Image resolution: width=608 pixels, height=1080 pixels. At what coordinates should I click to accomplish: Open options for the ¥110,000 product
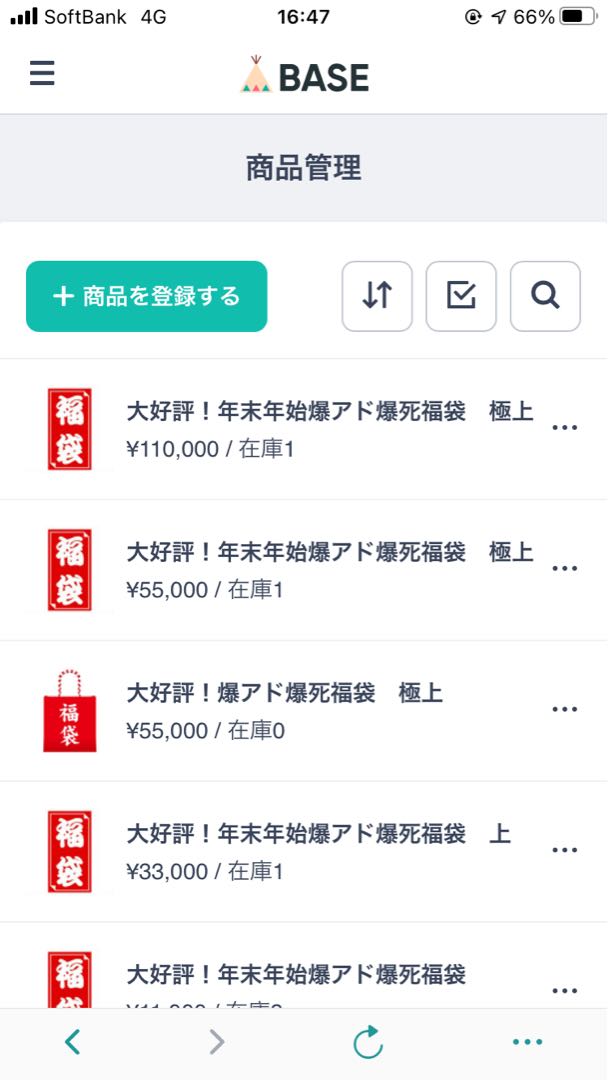(x=565, y=428)
